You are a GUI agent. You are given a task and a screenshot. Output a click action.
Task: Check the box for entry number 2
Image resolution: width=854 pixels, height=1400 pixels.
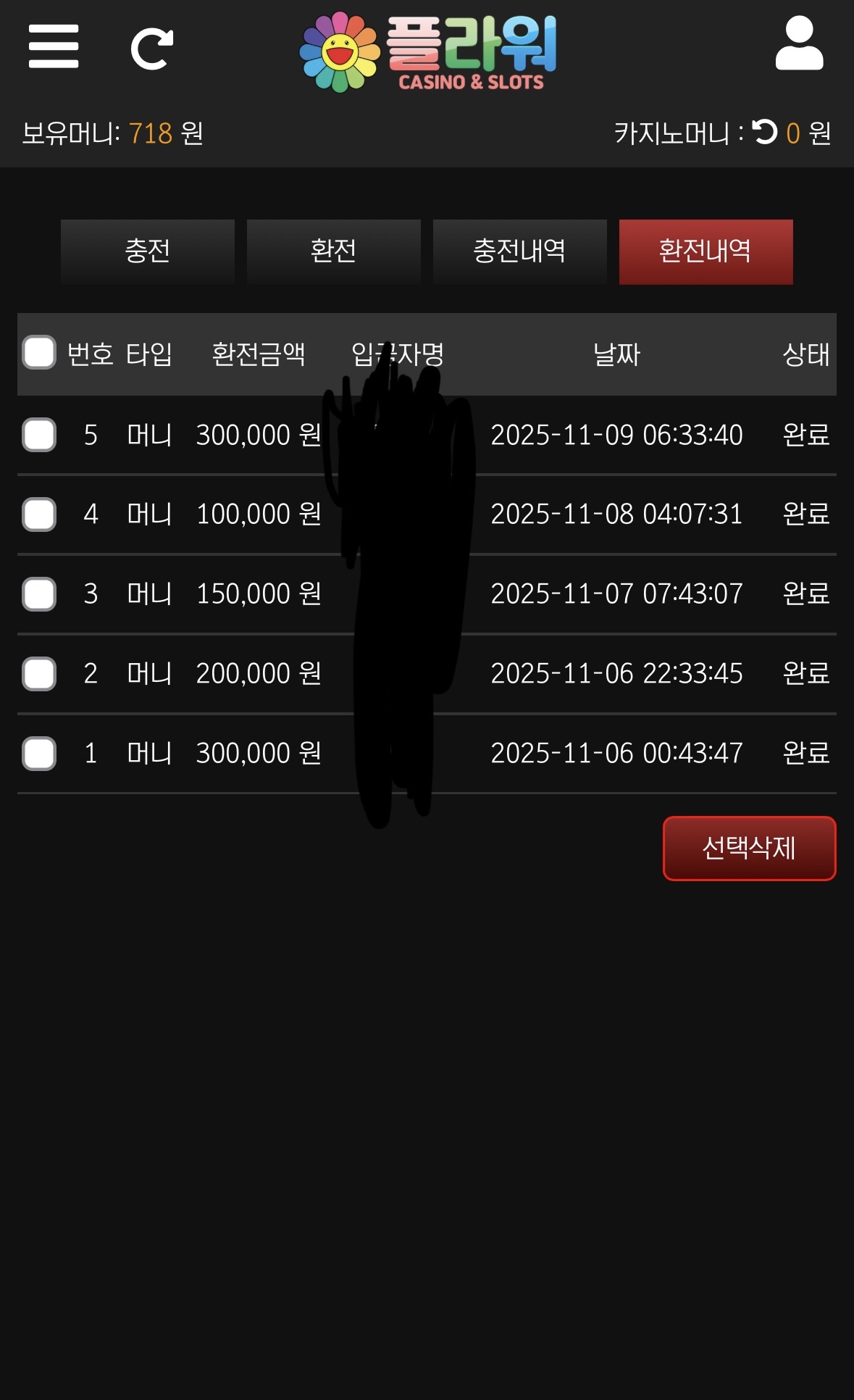pos(39,674)
